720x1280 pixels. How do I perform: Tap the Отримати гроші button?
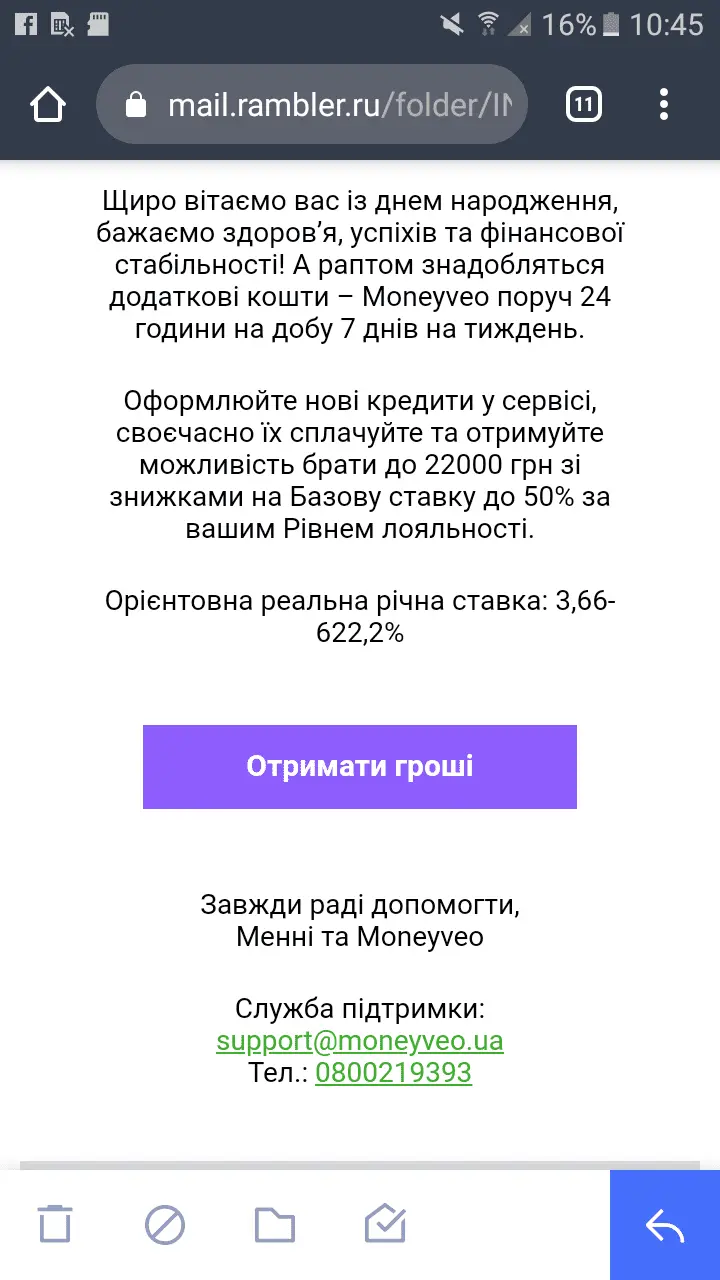(x=360, y=767)
